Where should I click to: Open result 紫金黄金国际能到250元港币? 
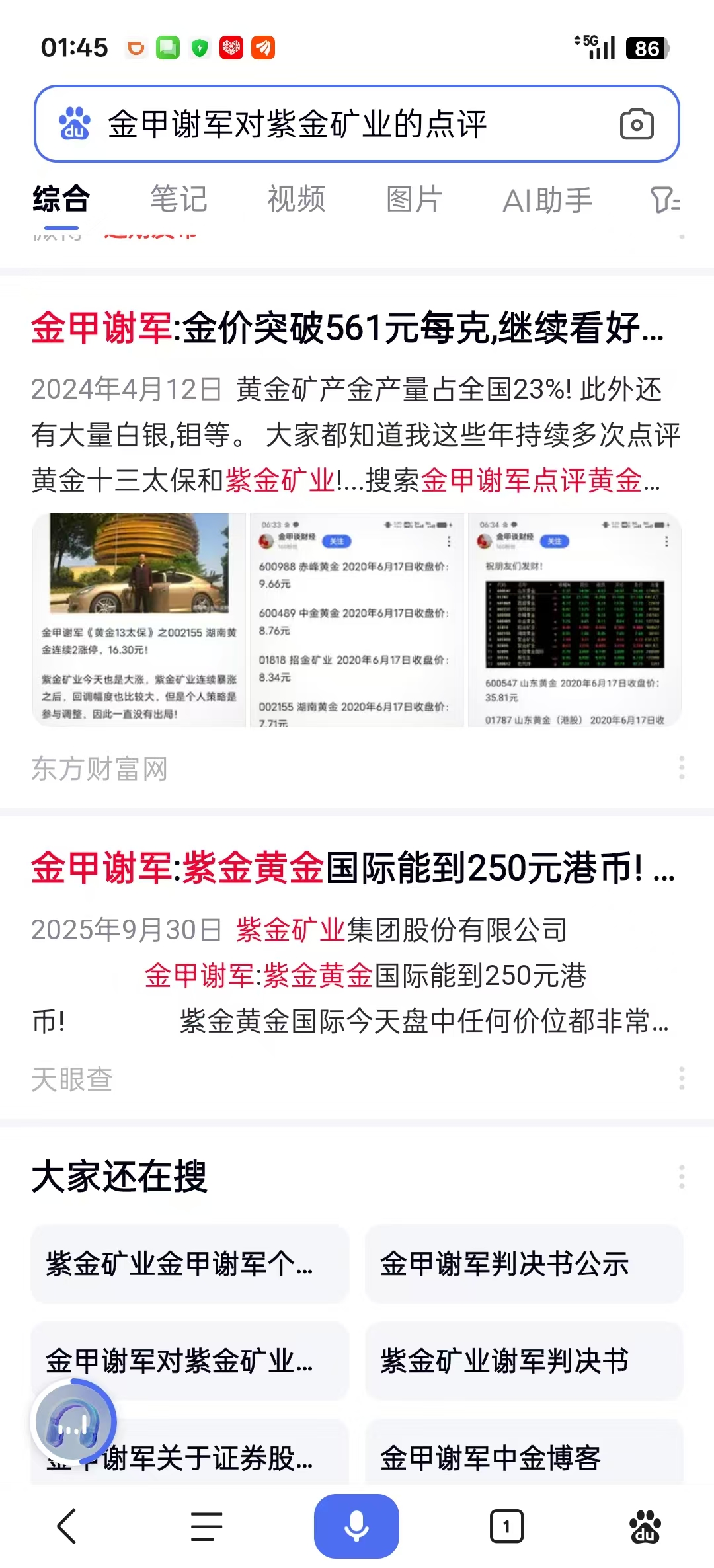353,868
